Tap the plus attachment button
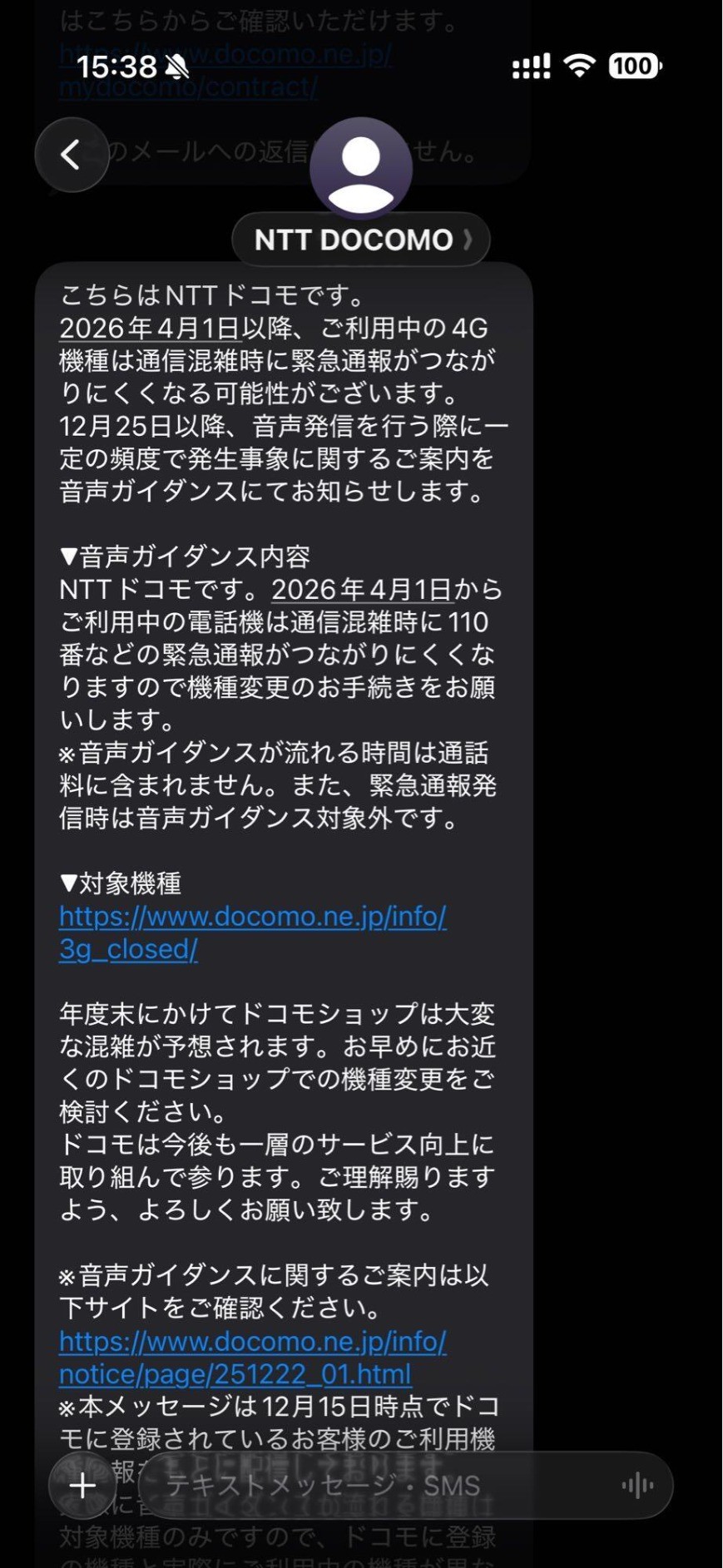 pyautogui.click(x=82, y=1485)
